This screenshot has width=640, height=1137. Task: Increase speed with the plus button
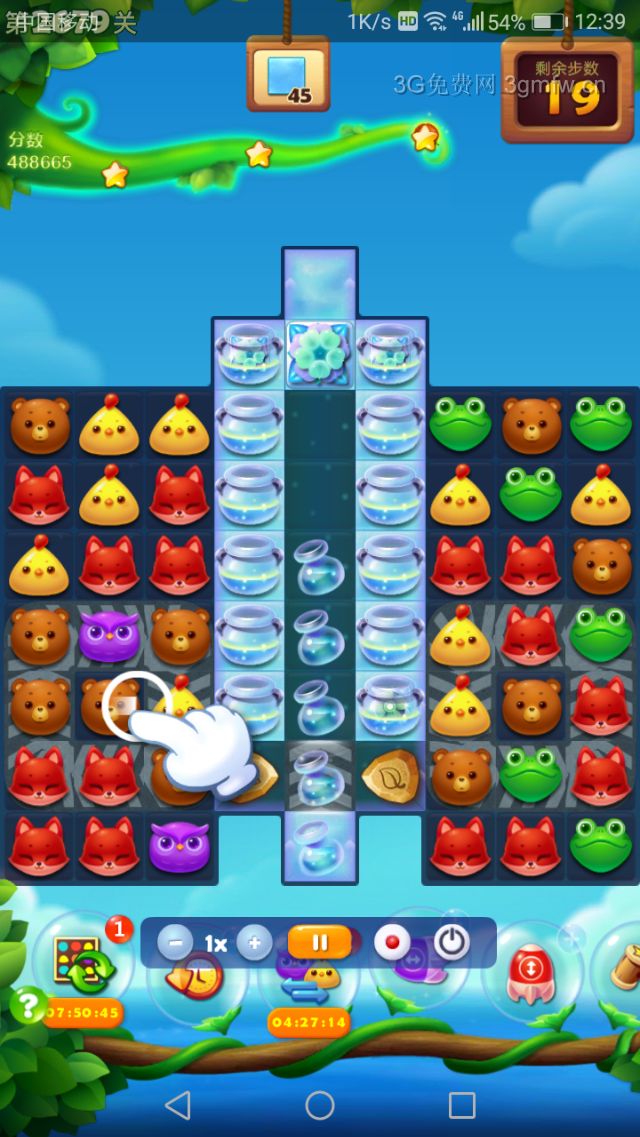[254, 942]
